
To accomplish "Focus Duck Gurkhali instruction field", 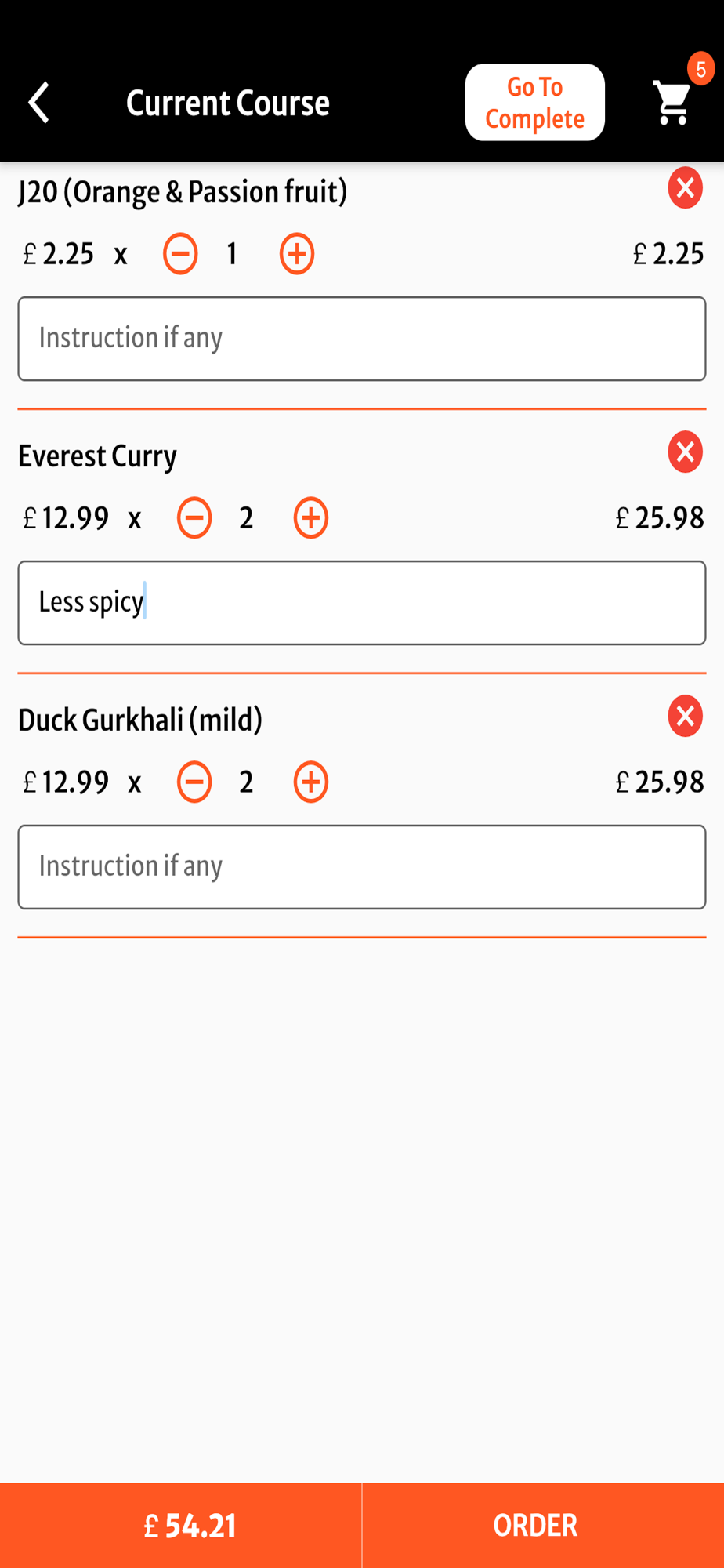I will pos(362,867).
